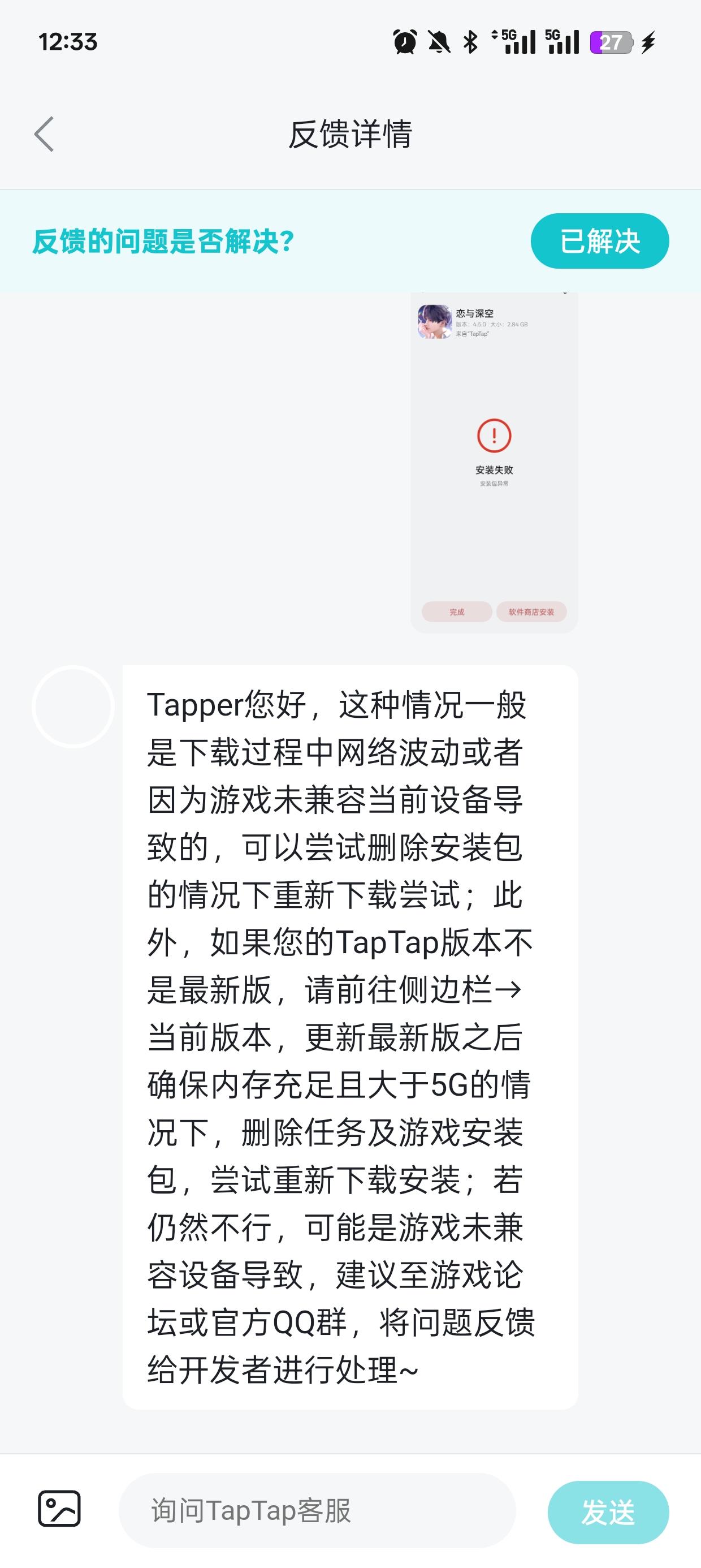701x1568 pixels.
Task: Tap the charging bolt icon in the status bar
Action: (x=648, y=40)
